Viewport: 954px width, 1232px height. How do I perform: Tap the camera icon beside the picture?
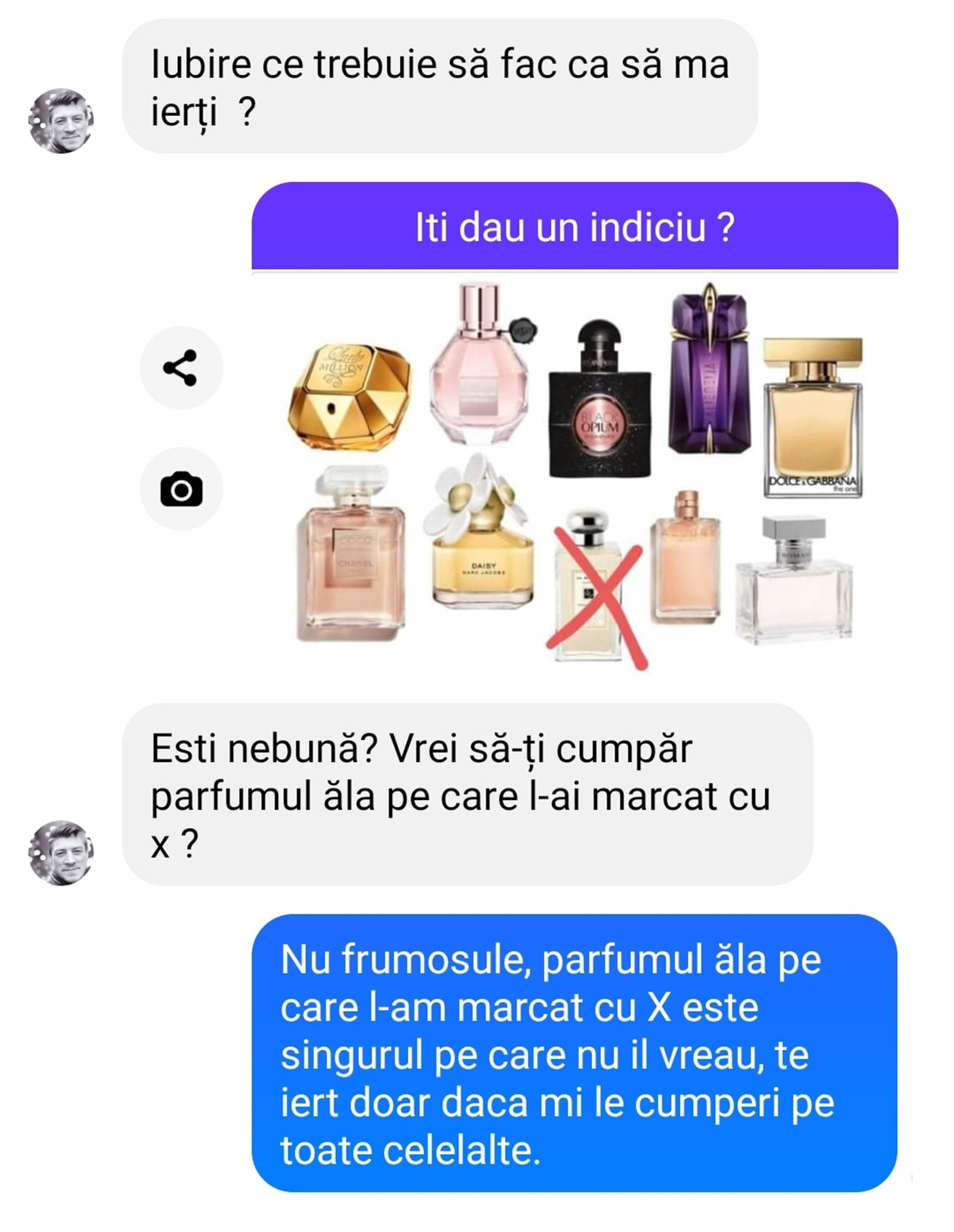(x=181, y=489)
